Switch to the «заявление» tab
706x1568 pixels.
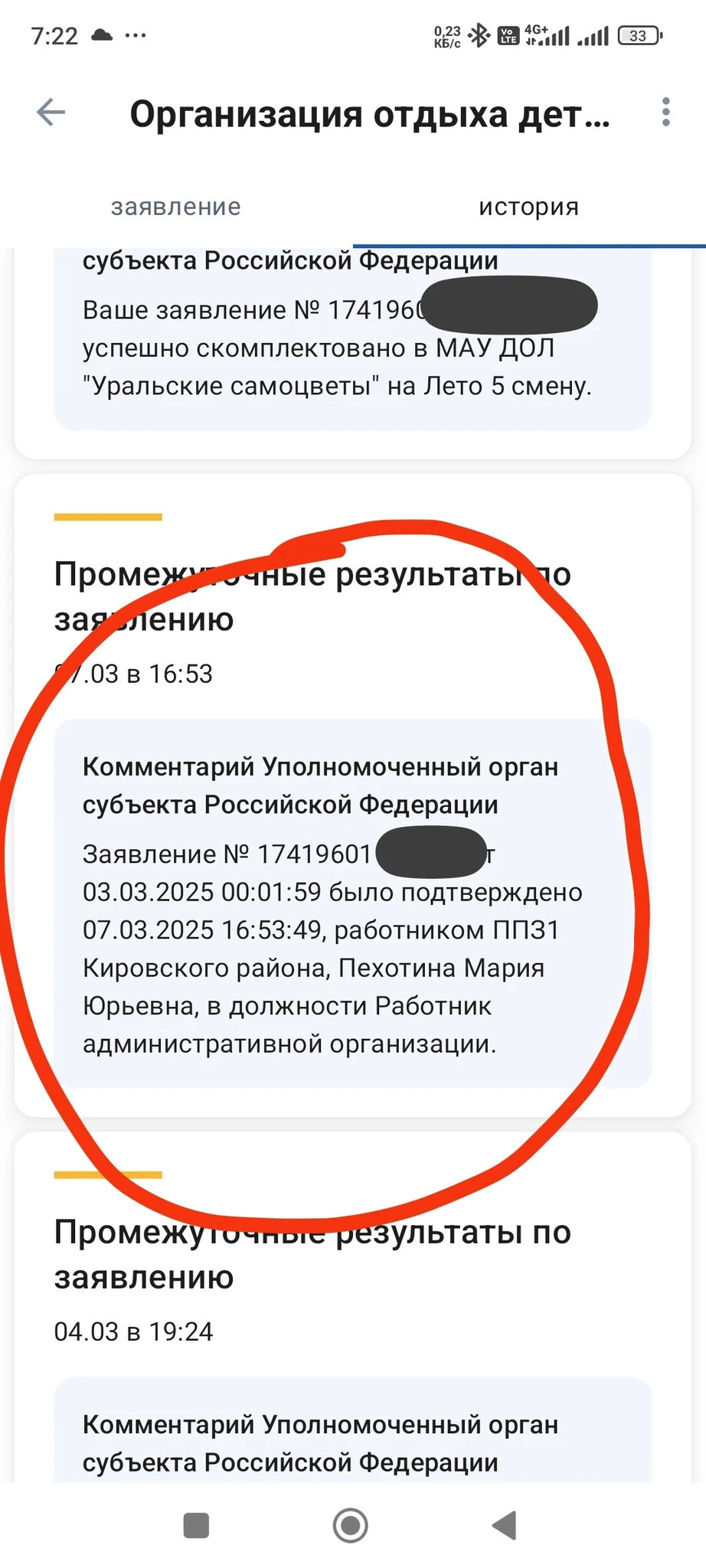176,207
